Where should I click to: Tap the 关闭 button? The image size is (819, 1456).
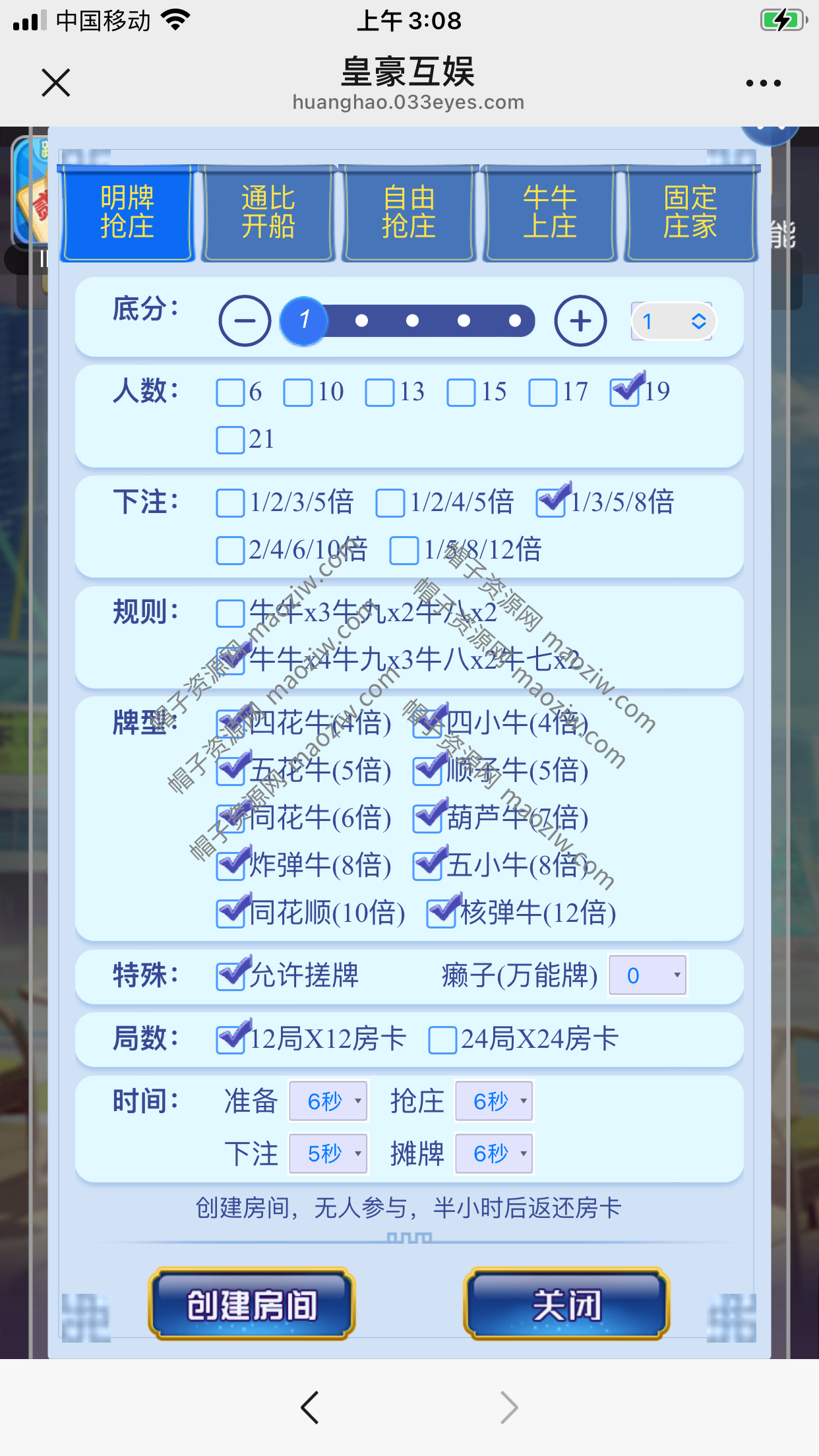566,1304
